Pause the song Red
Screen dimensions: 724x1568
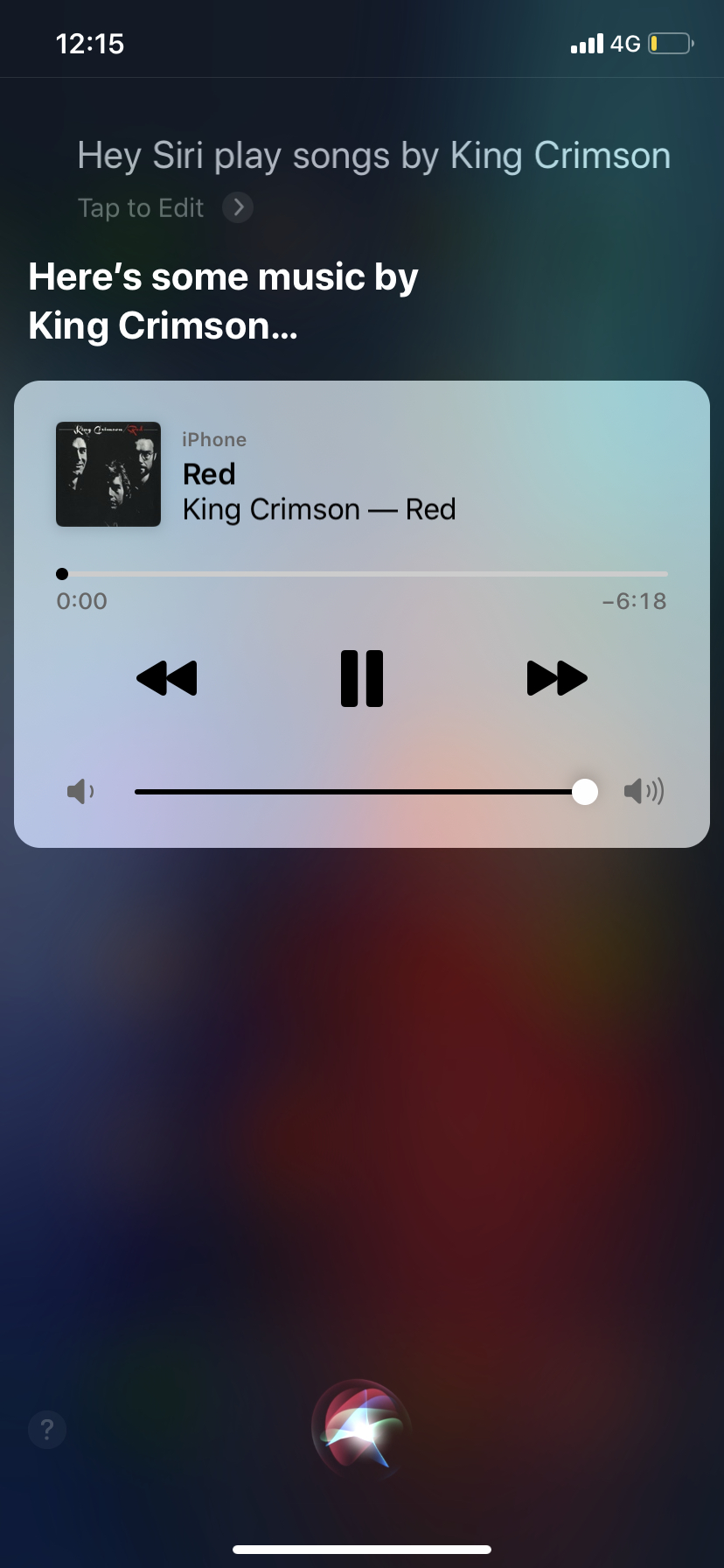[362, 678]
